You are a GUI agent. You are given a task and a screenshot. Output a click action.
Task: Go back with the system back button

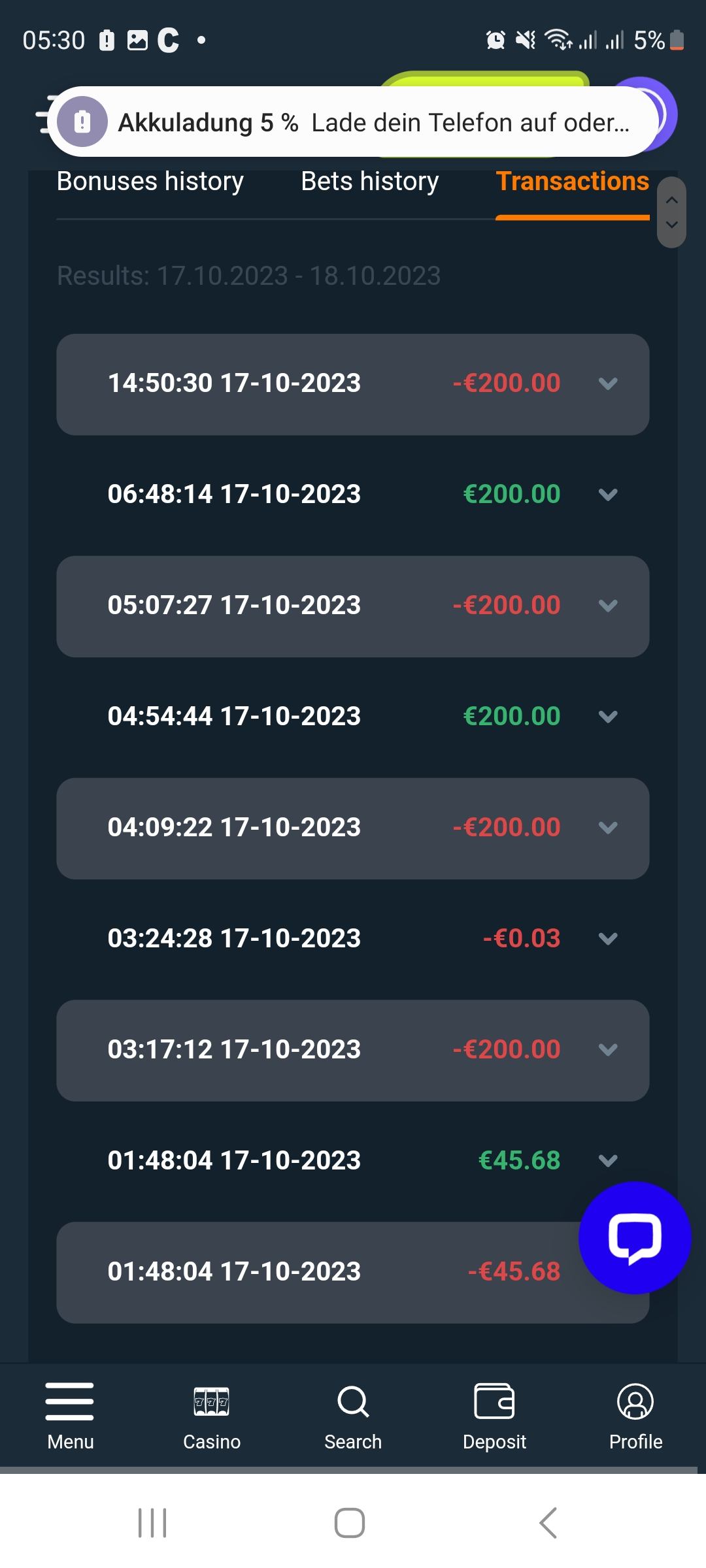point(548,1523)
